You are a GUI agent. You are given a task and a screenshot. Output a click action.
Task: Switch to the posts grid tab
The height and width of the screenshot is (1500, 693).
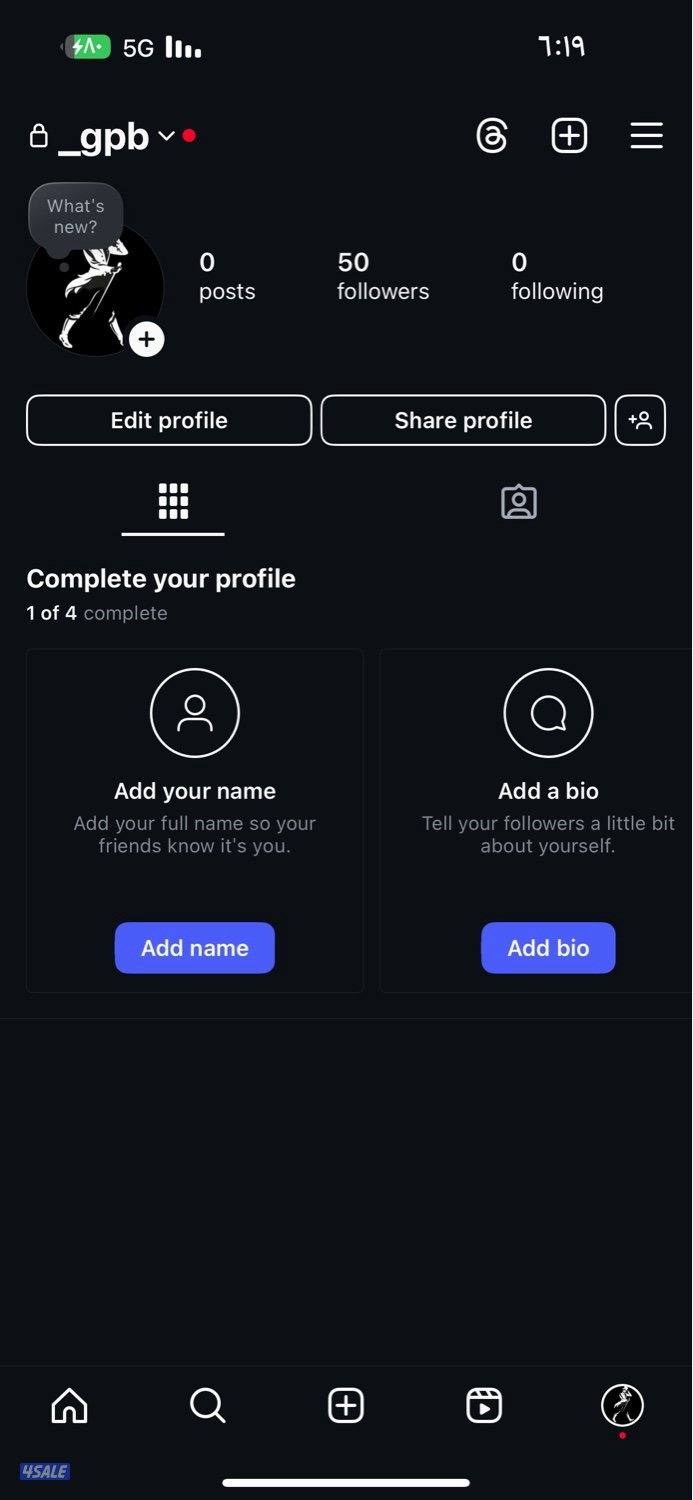point(173,501)
